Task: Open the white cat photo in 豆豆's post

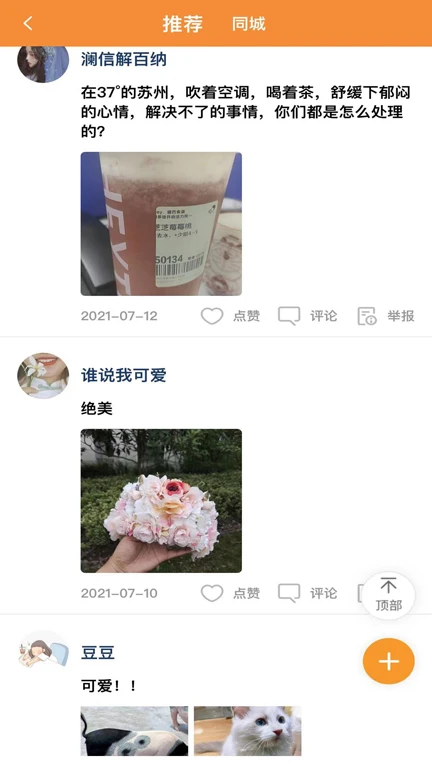Action: pos(247,731)
